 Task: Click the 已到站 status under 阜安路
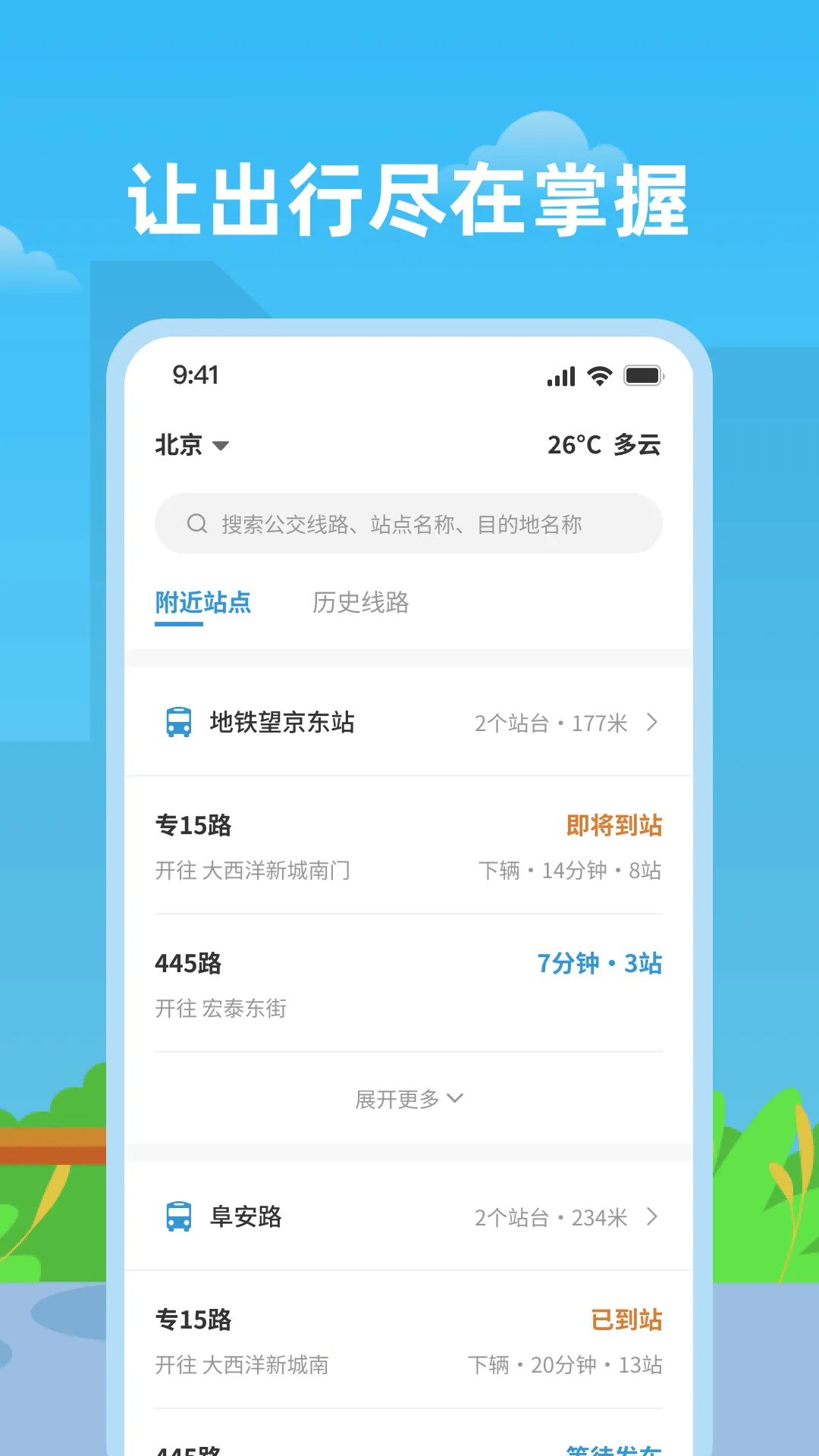click(x=627, y=1320)
